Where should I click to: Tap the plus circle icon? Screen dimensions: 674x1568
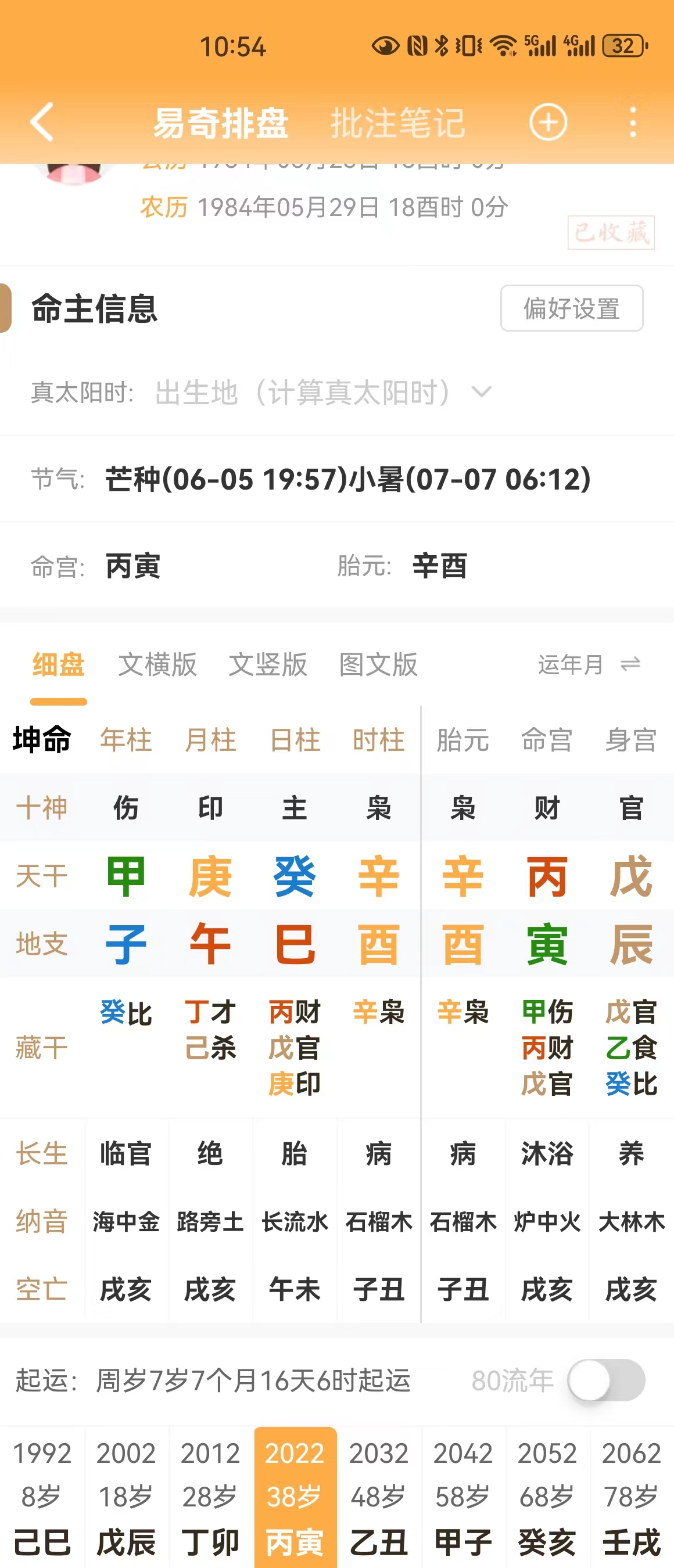(x=548, y=123)
